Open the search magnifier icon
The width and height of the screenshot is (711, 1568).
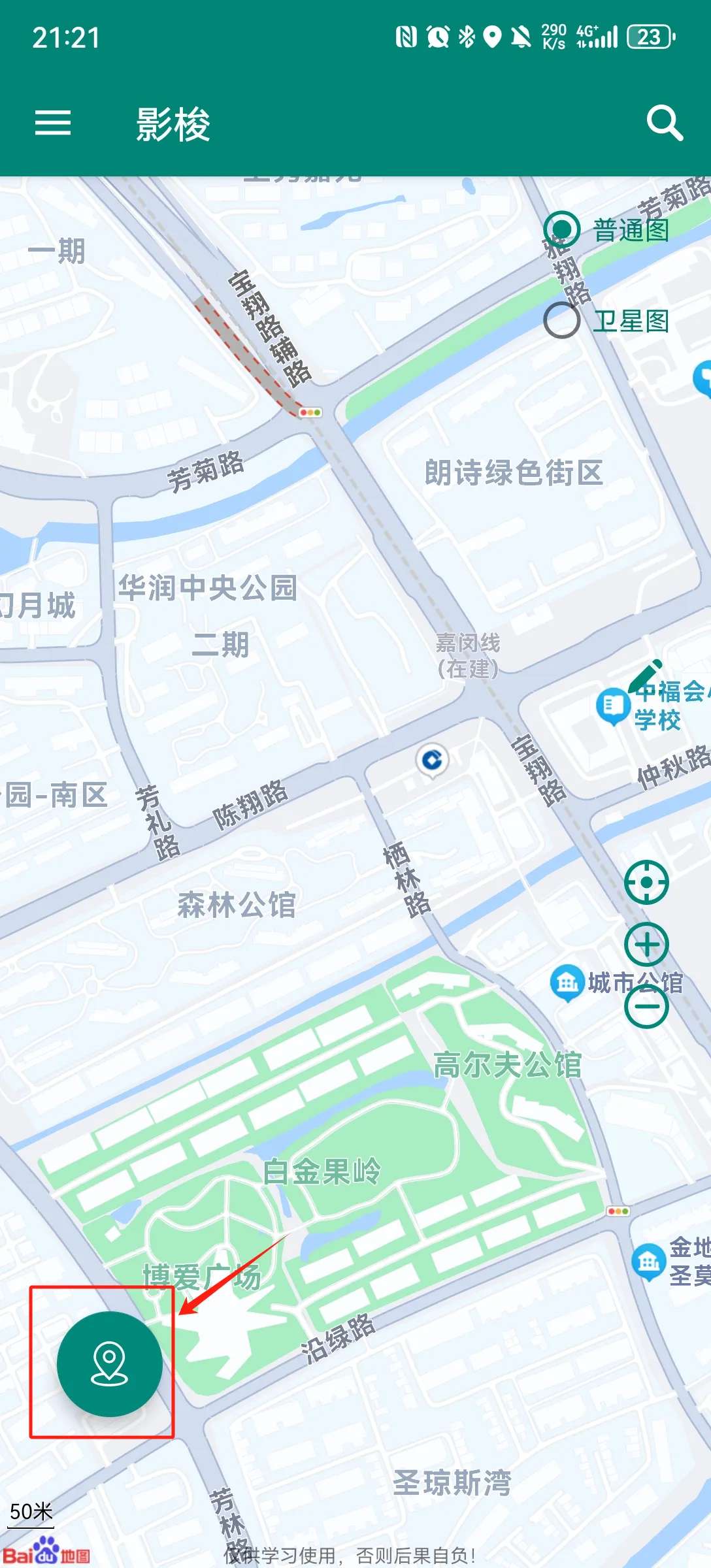pyautogui.click(x=665, y=122)
